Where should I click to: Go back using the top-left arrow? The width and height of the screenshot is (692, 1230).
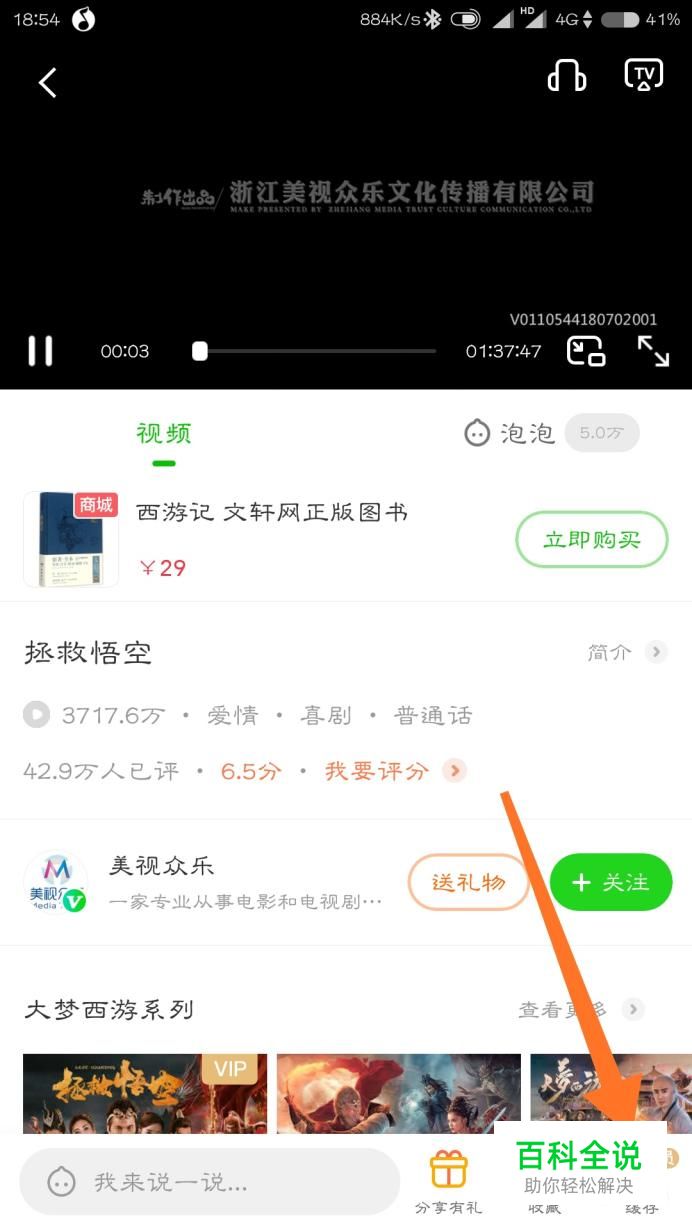(x=47, y=82)
